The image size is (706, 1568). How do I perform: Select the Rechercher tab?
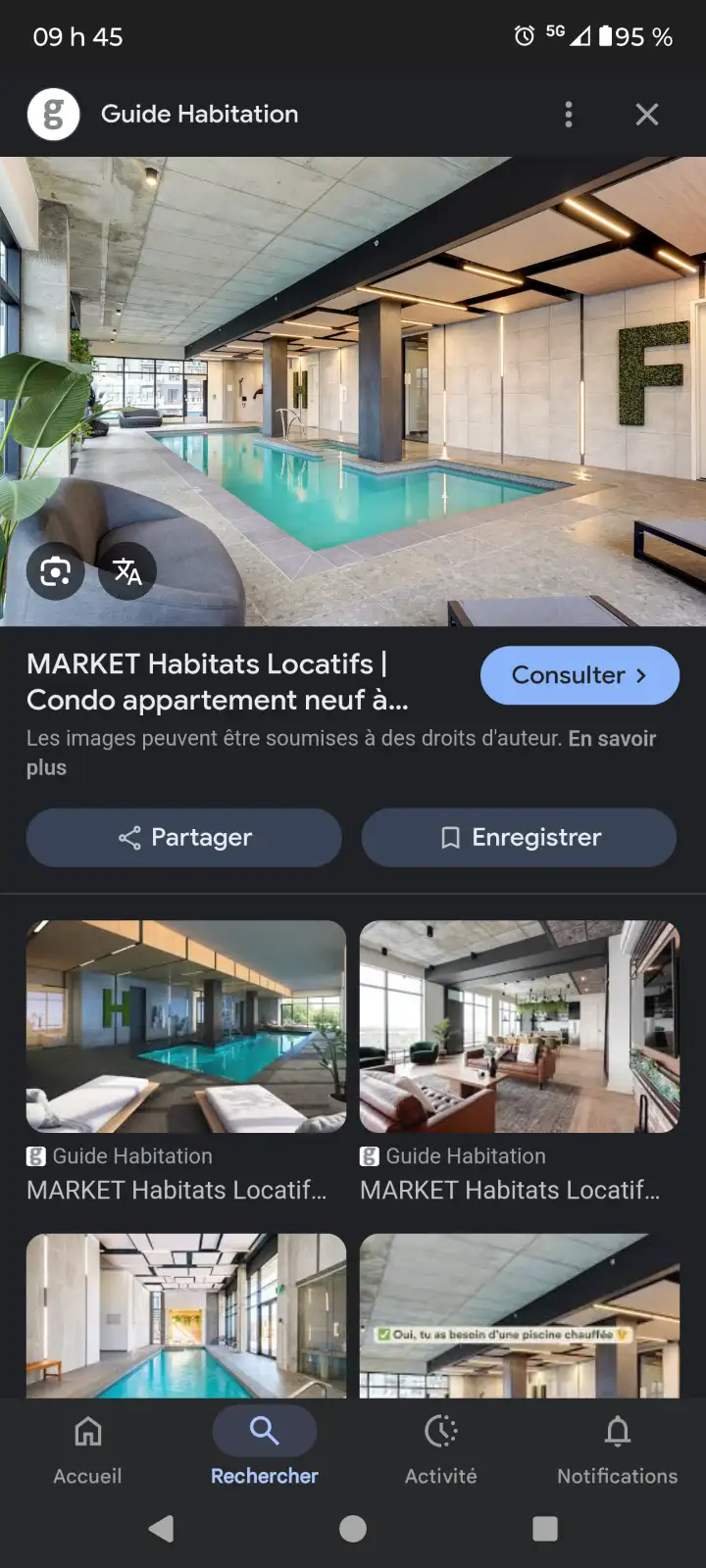(x=265, y=1450)
